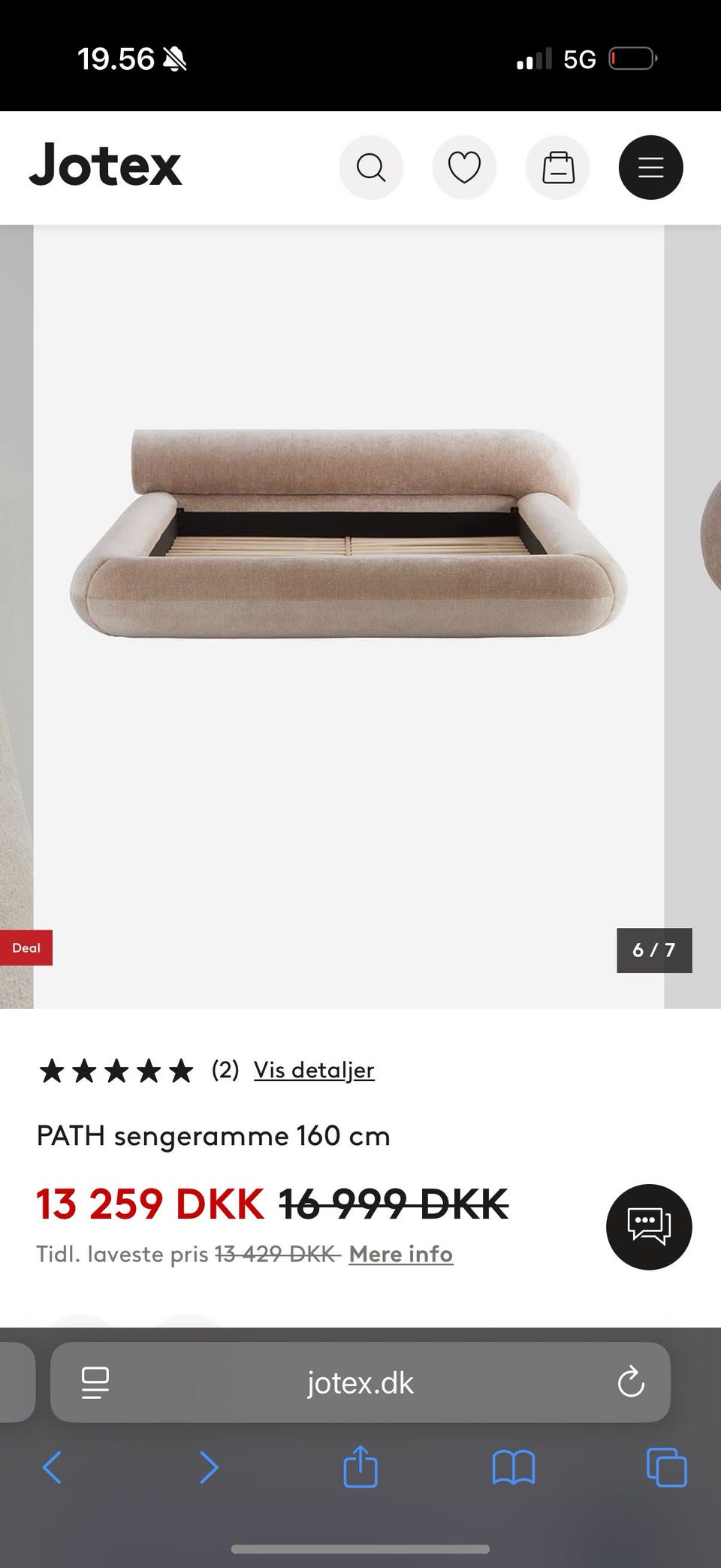This screenshot has width=721, height=1568.
Task: Show all open Safari tabs
Action: tap(667, 1467)
